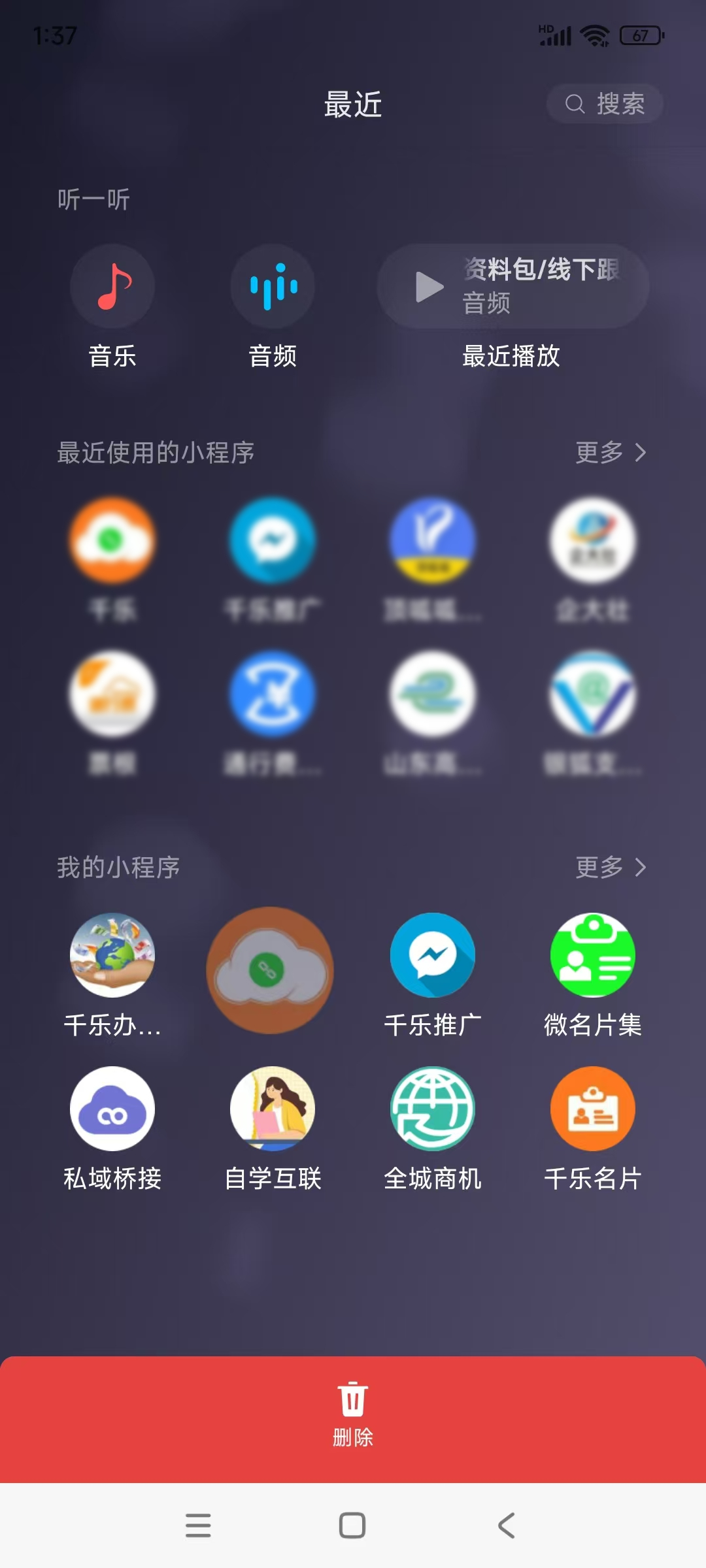Viewport: 706px width, 1568px height.
Task: Go to the home screen
Action: point(352,1526)
